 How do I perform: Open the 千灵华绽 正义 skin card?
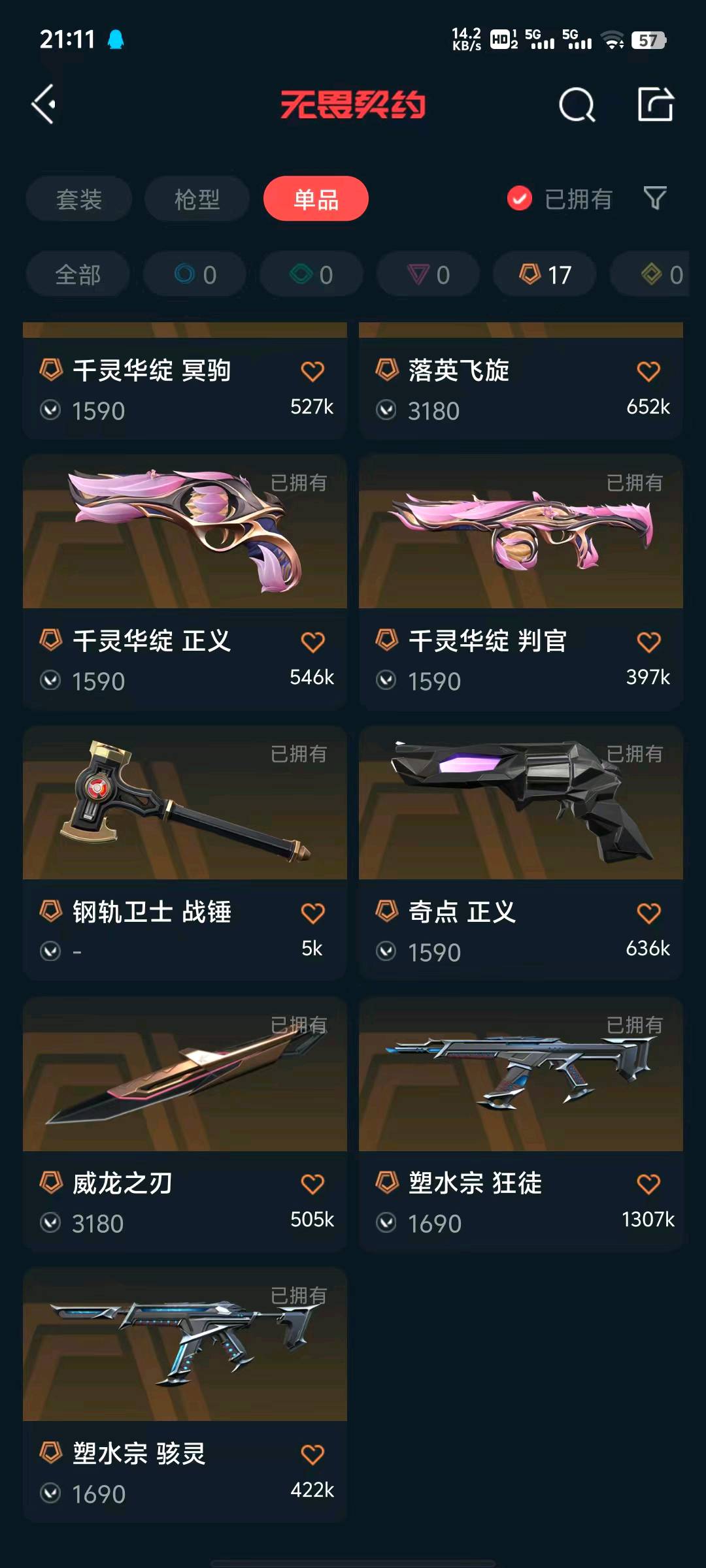tap(185, 583)
